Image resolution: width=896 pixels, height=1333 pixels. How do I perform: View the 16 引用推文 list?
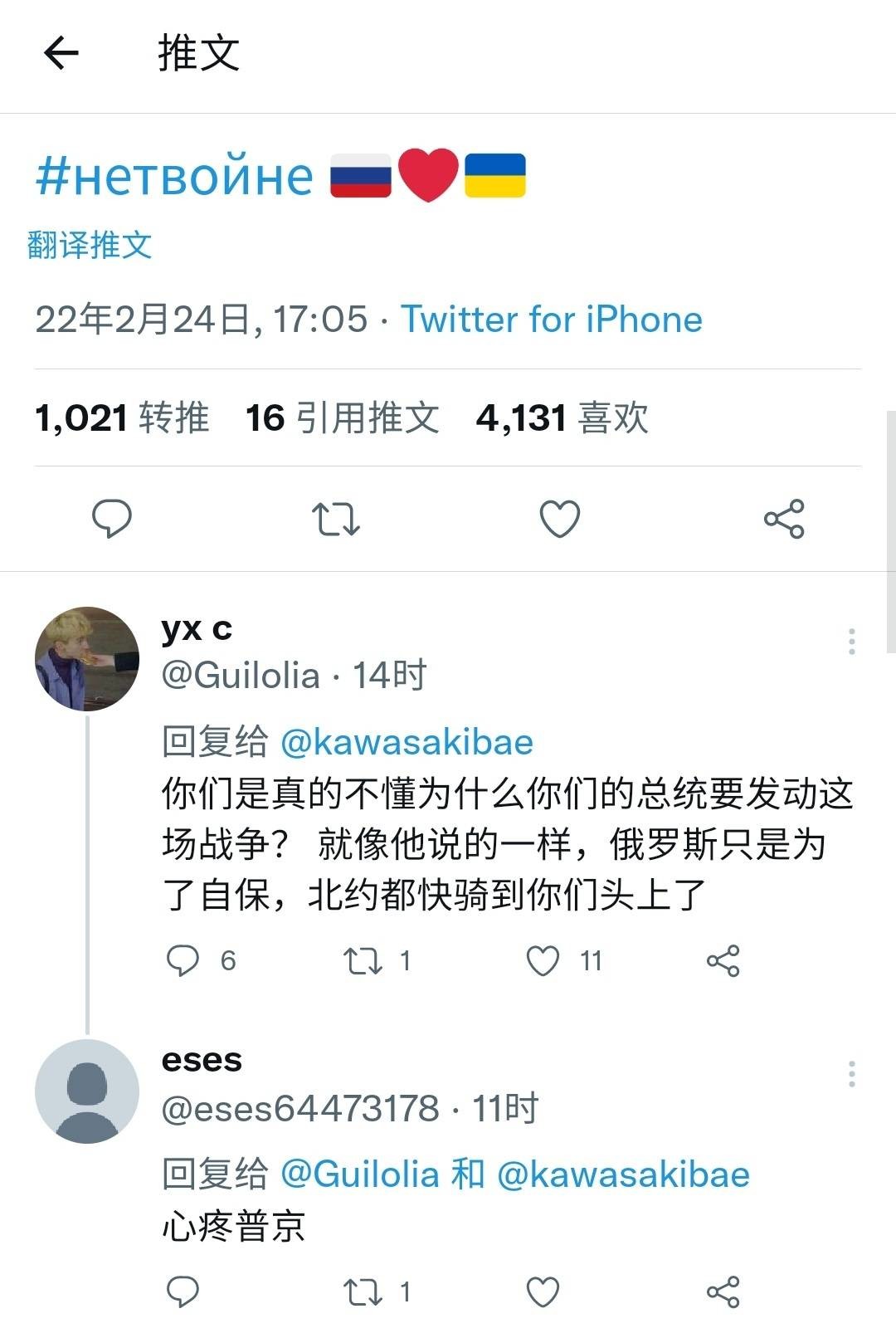pyautogui.click(x=342, y=417)
